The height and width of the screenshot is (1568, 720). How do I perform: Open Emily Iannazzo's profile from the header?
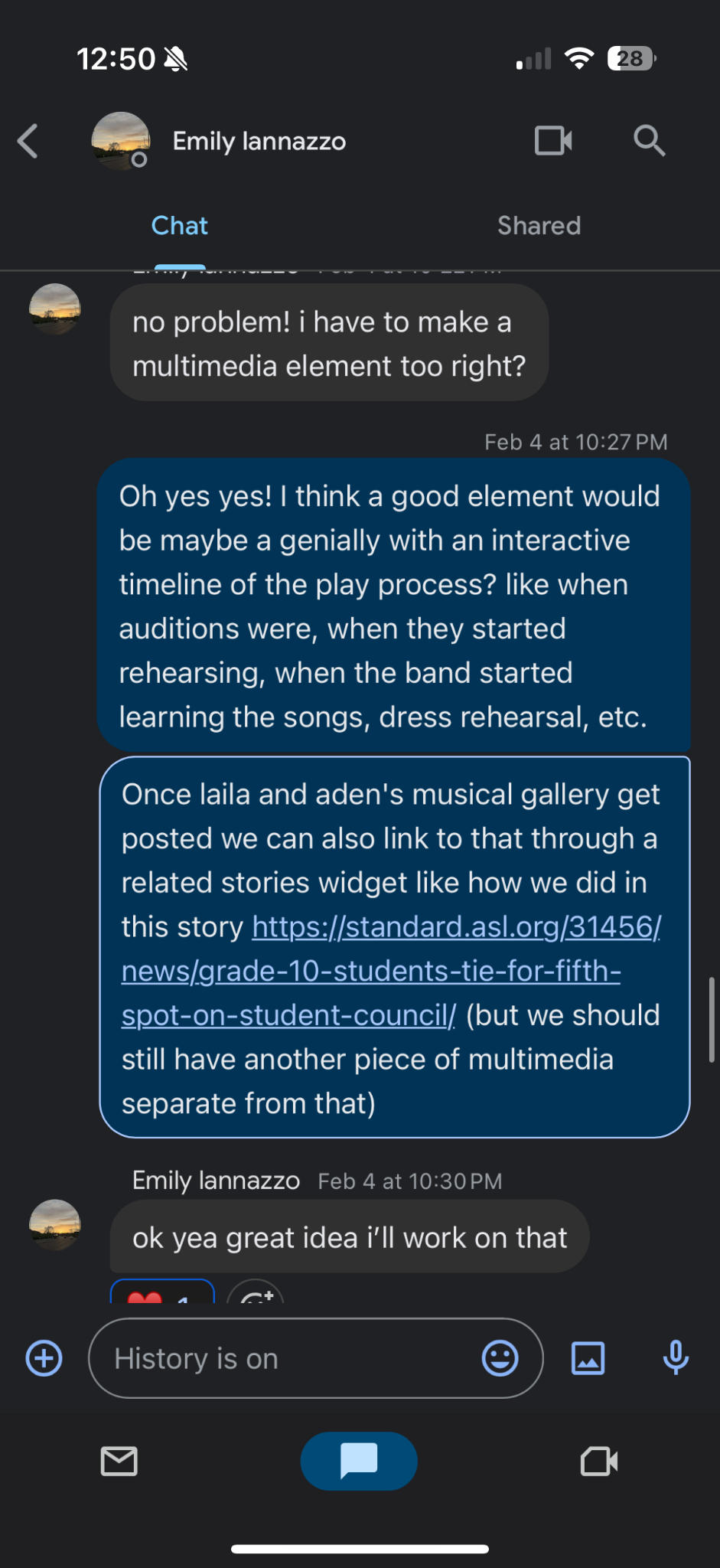(x=259, y=142)
